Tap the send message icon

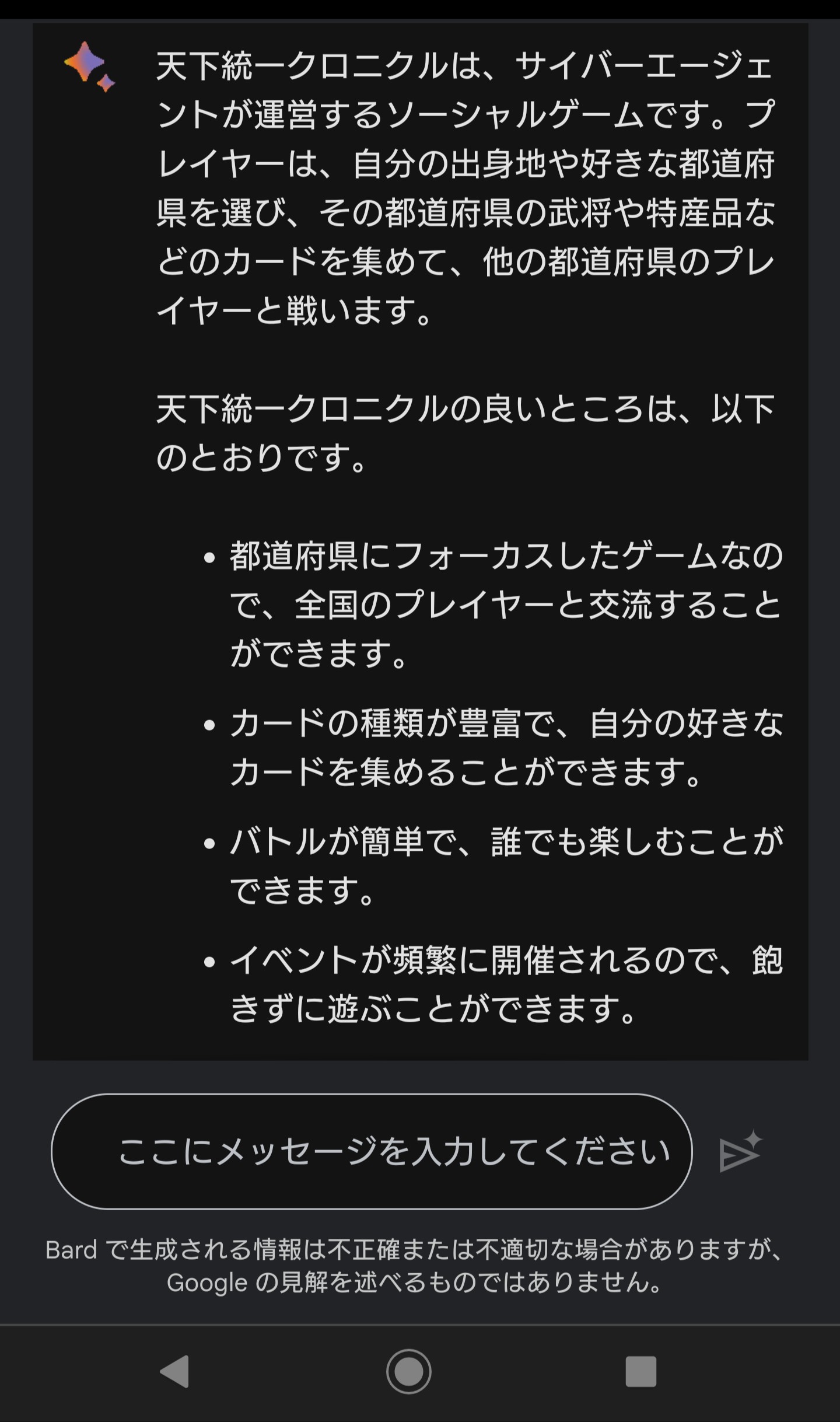coord(740,1152)
